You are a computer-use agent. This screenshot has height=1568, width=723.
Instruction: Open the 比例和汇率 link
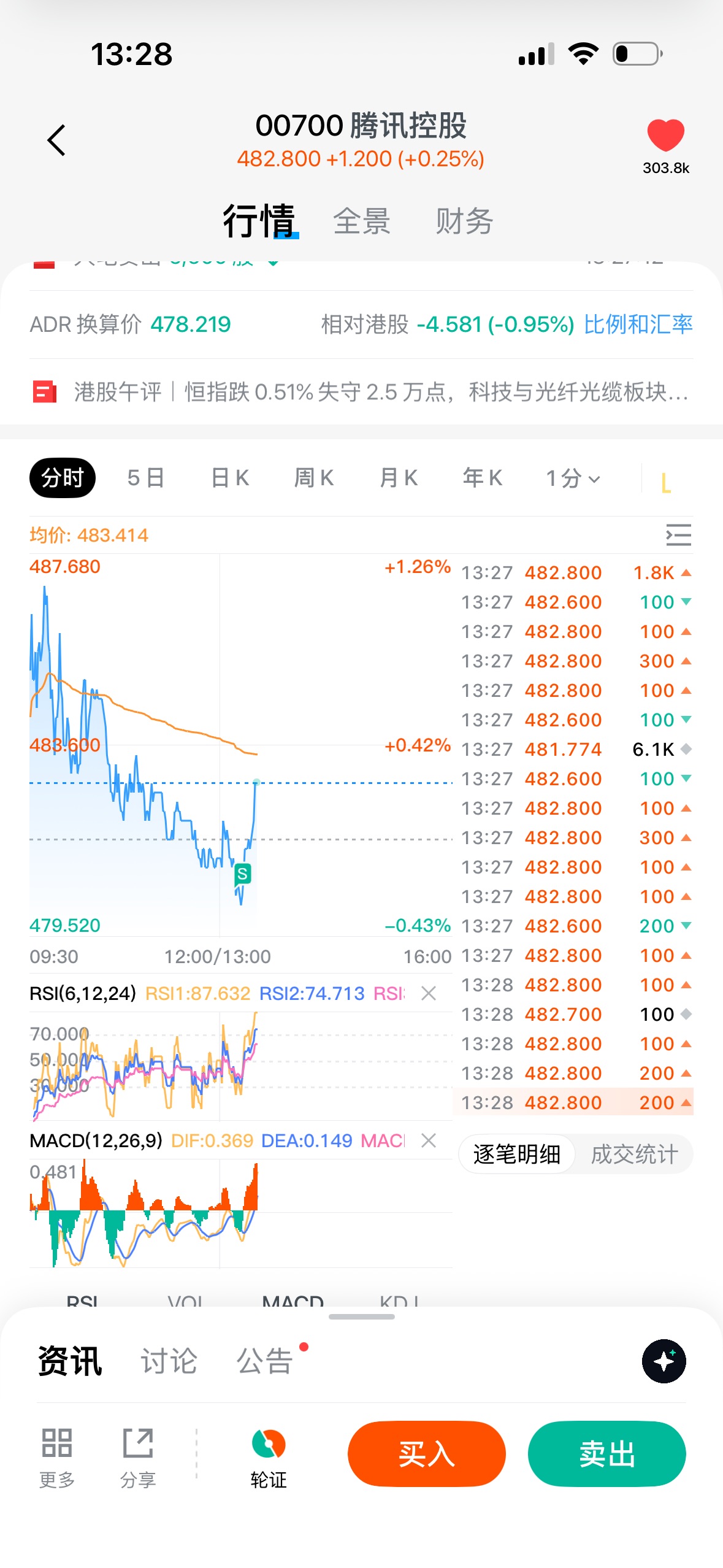click(x=638, y=324)
